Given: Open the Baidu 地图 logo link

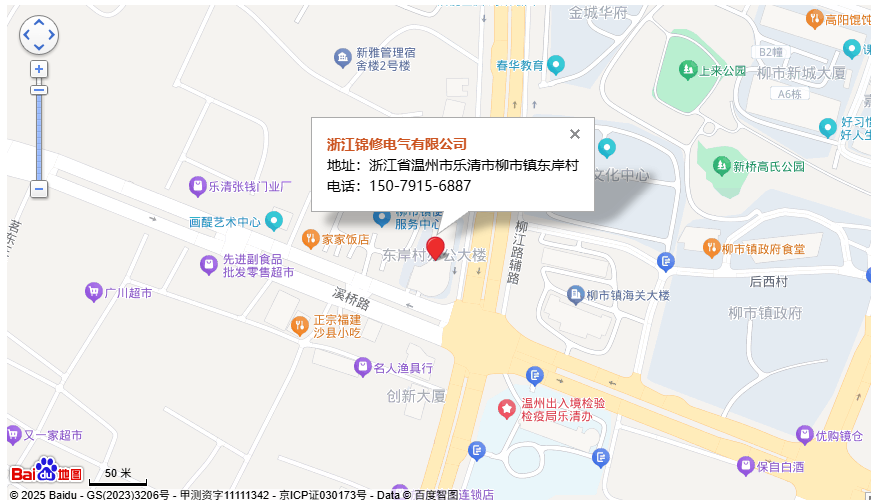Looking at the screenshot, I should pos(46,471).
